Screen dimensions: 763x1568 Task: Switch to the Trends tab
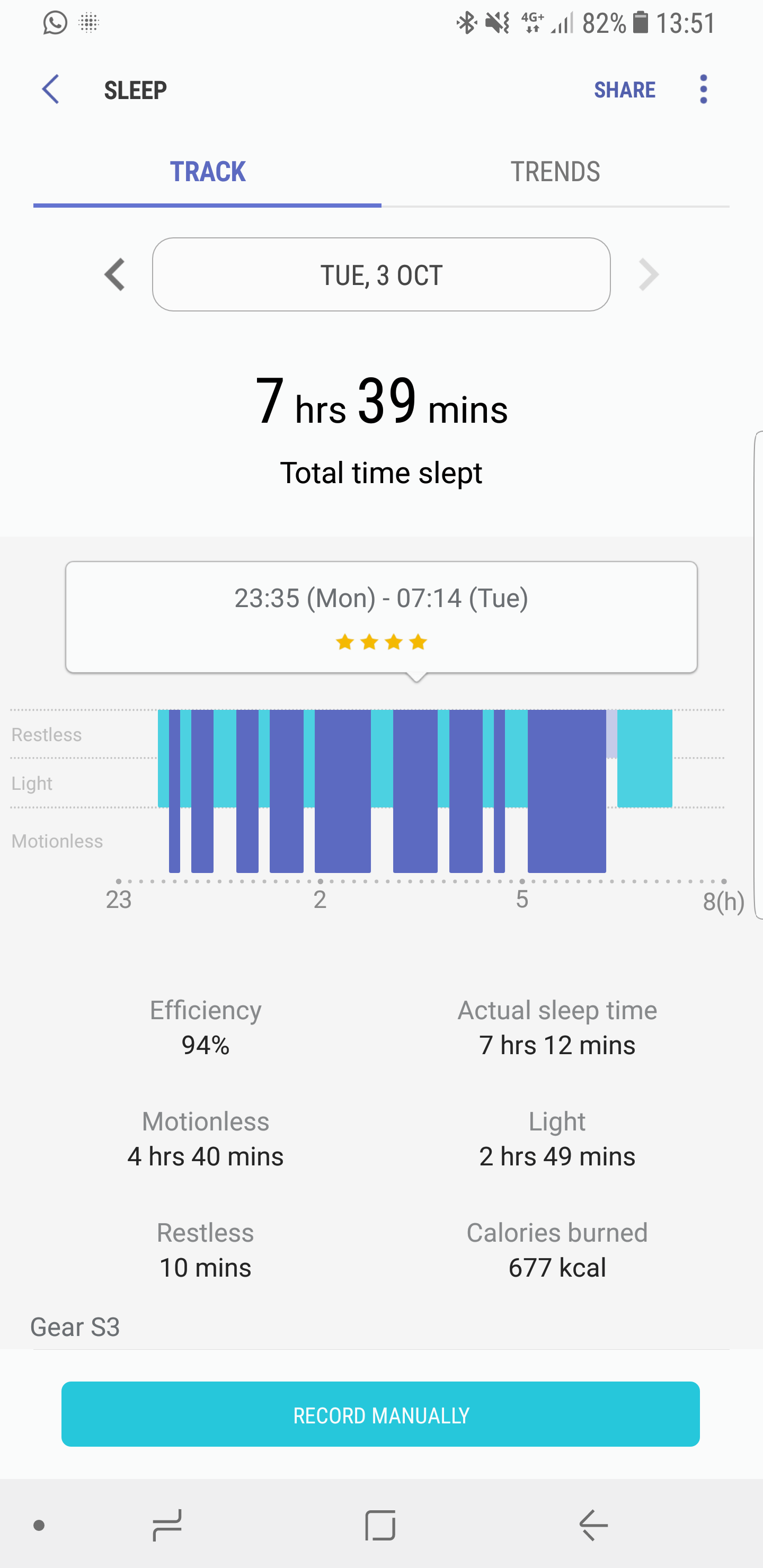555,172
